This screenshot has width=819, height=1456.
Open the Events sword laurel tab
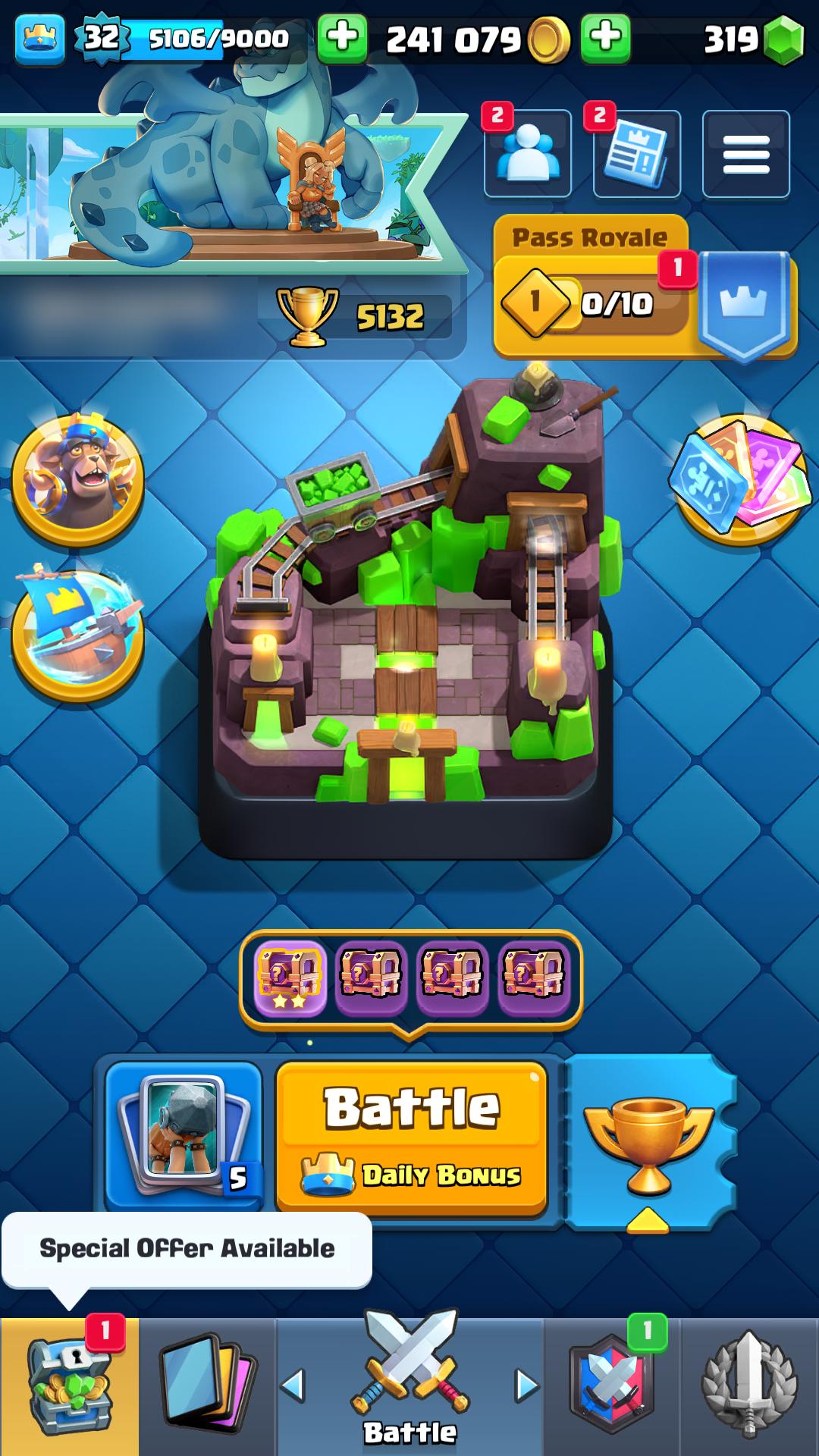[x=749, y=1387]
